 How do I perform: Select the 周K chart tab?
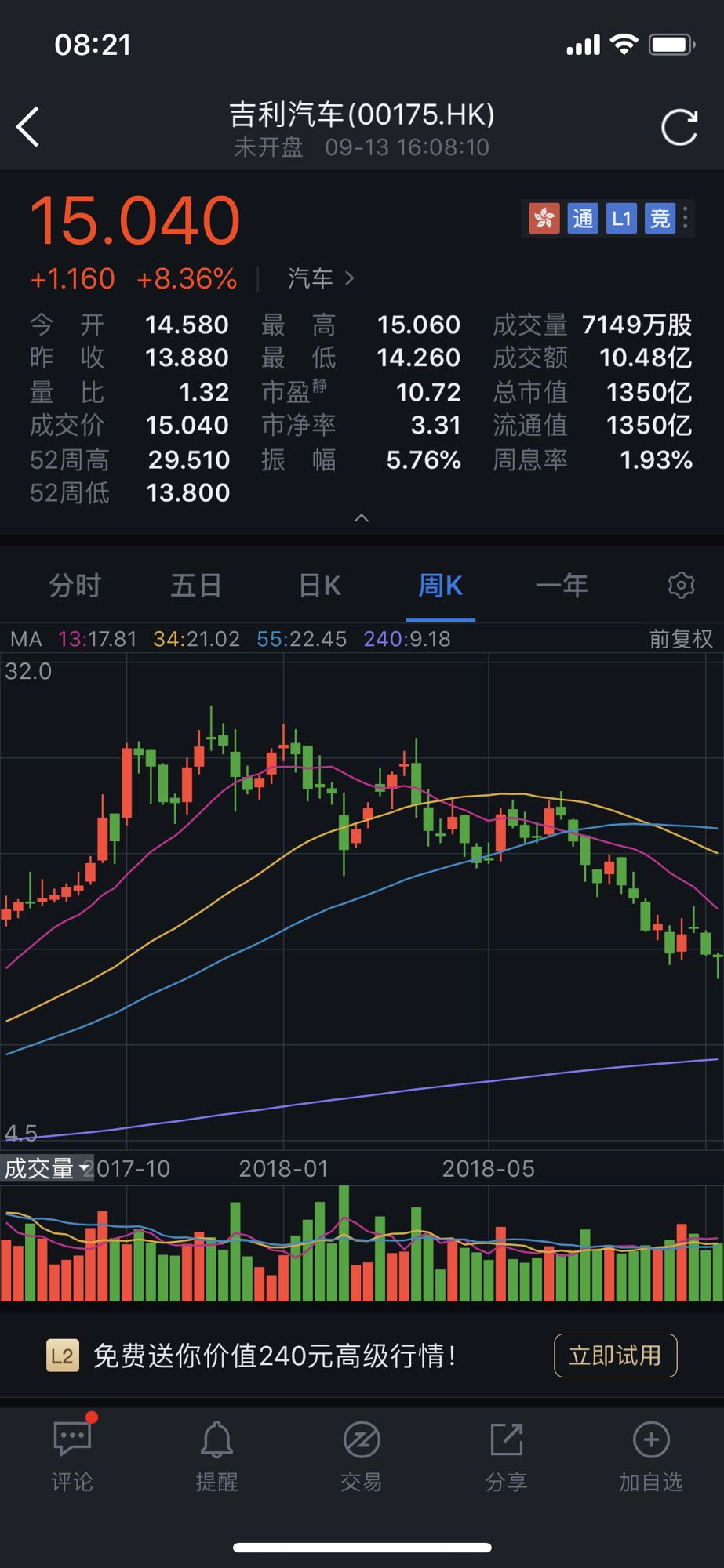440,586
